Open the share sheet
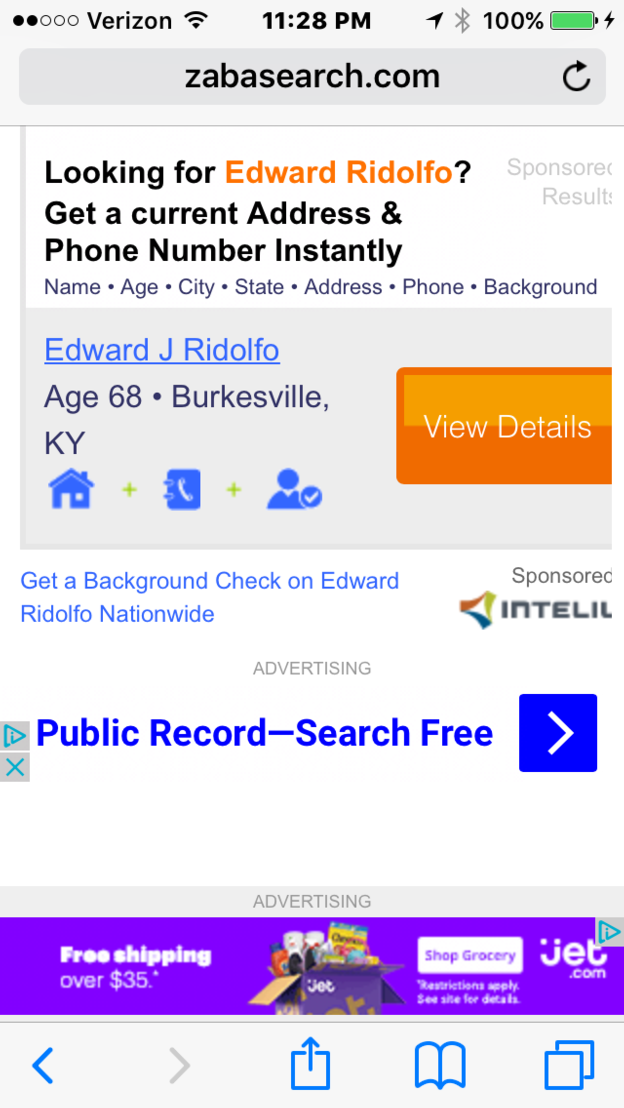The height and width of the screenshot is (1108, 624). 311,1063
